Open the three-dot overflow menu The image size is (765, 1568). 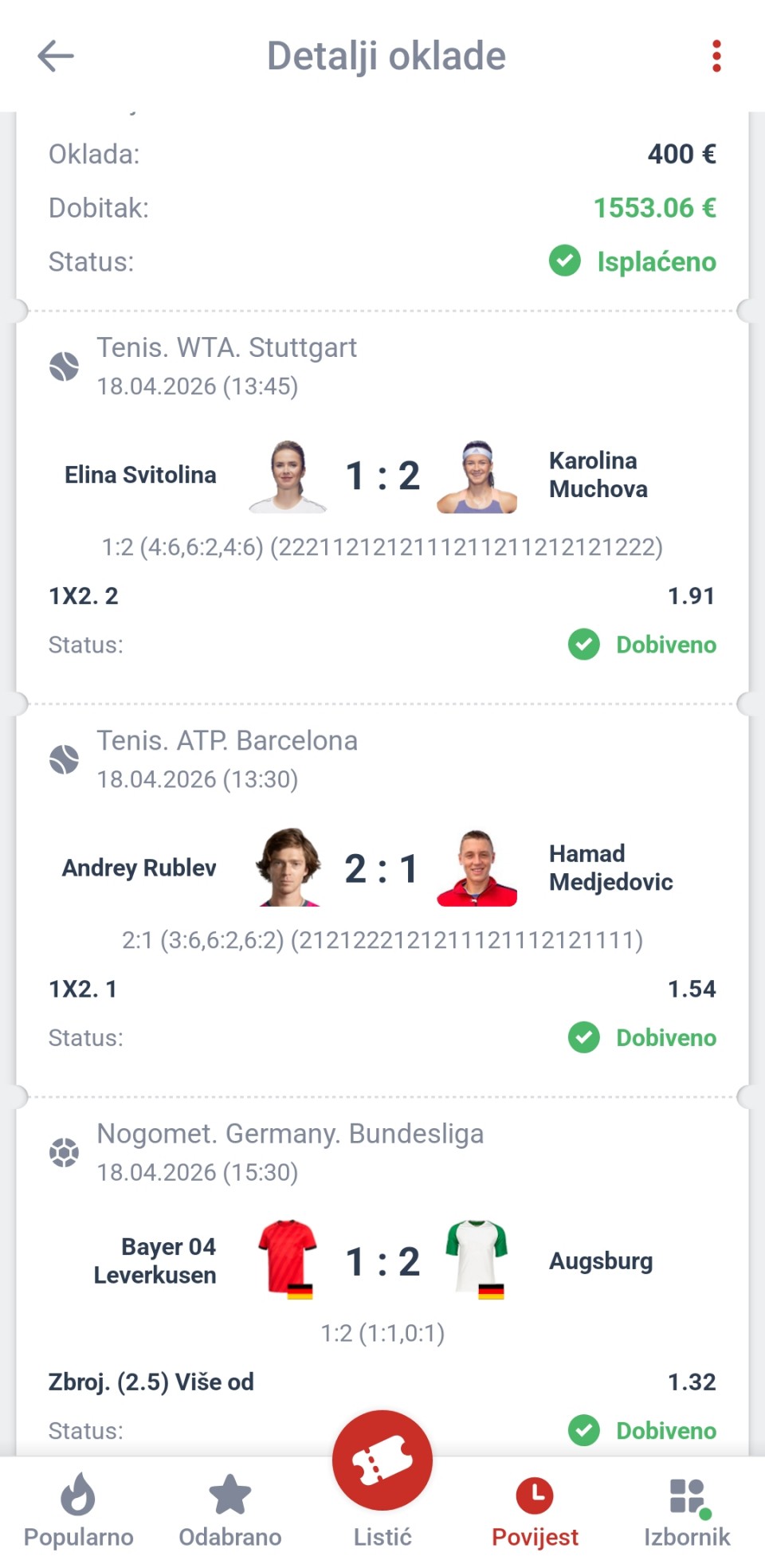(x=716, y=57)
